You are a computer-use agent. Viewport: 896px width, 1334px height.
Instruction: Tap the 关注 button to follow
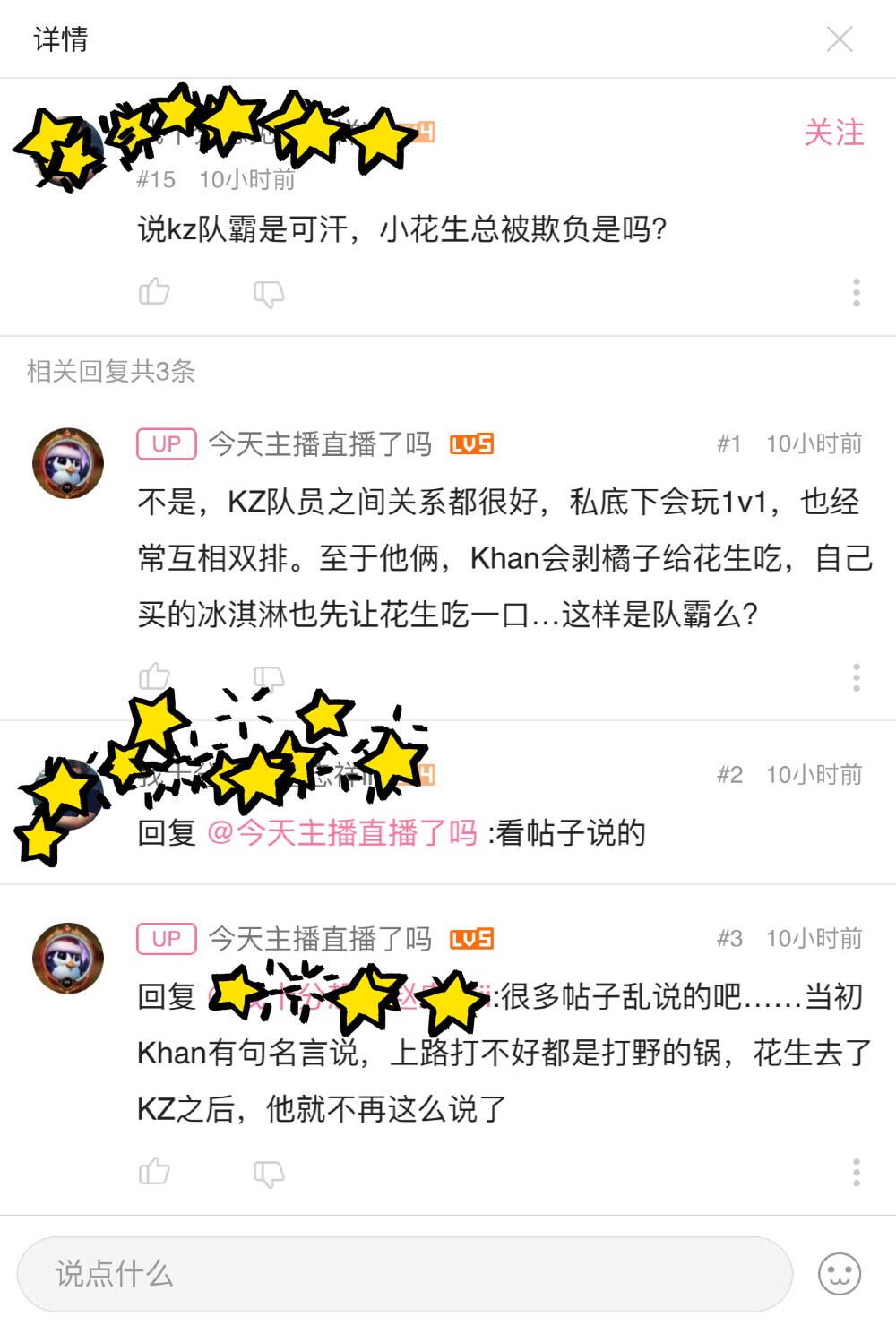[x=833, y=133]
